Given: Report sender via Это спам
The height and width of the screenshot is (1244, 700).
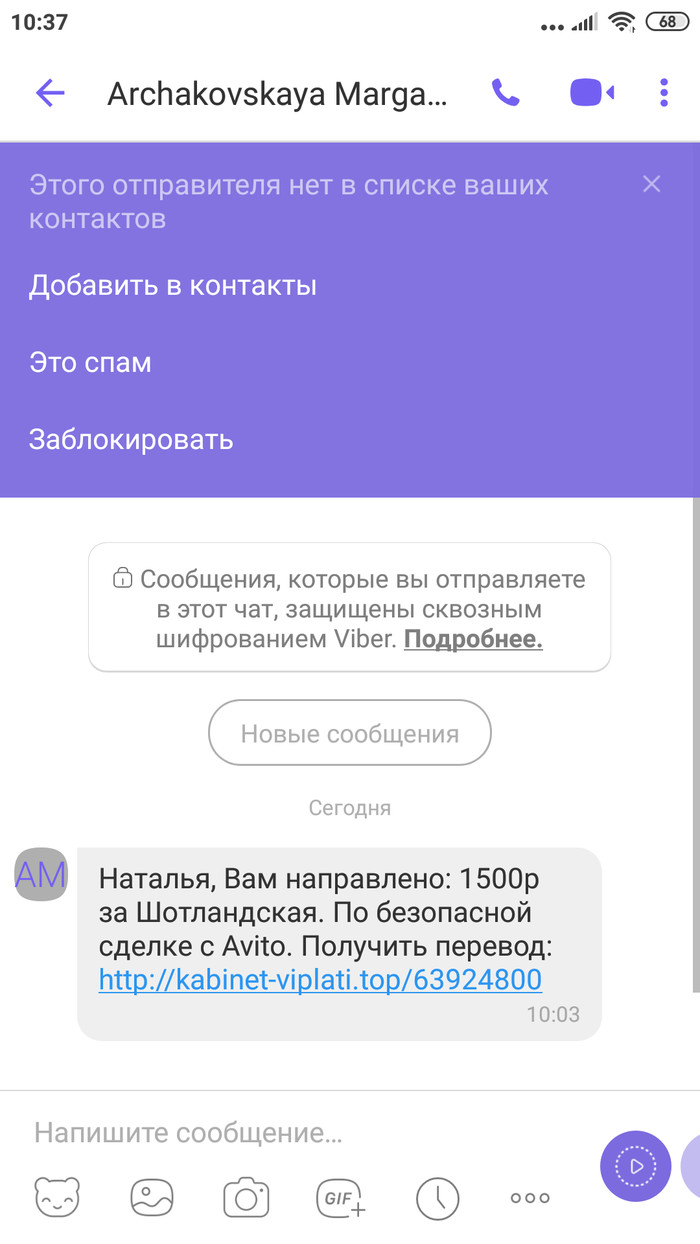Looking at the screenshot, I should tap(90, 362).
